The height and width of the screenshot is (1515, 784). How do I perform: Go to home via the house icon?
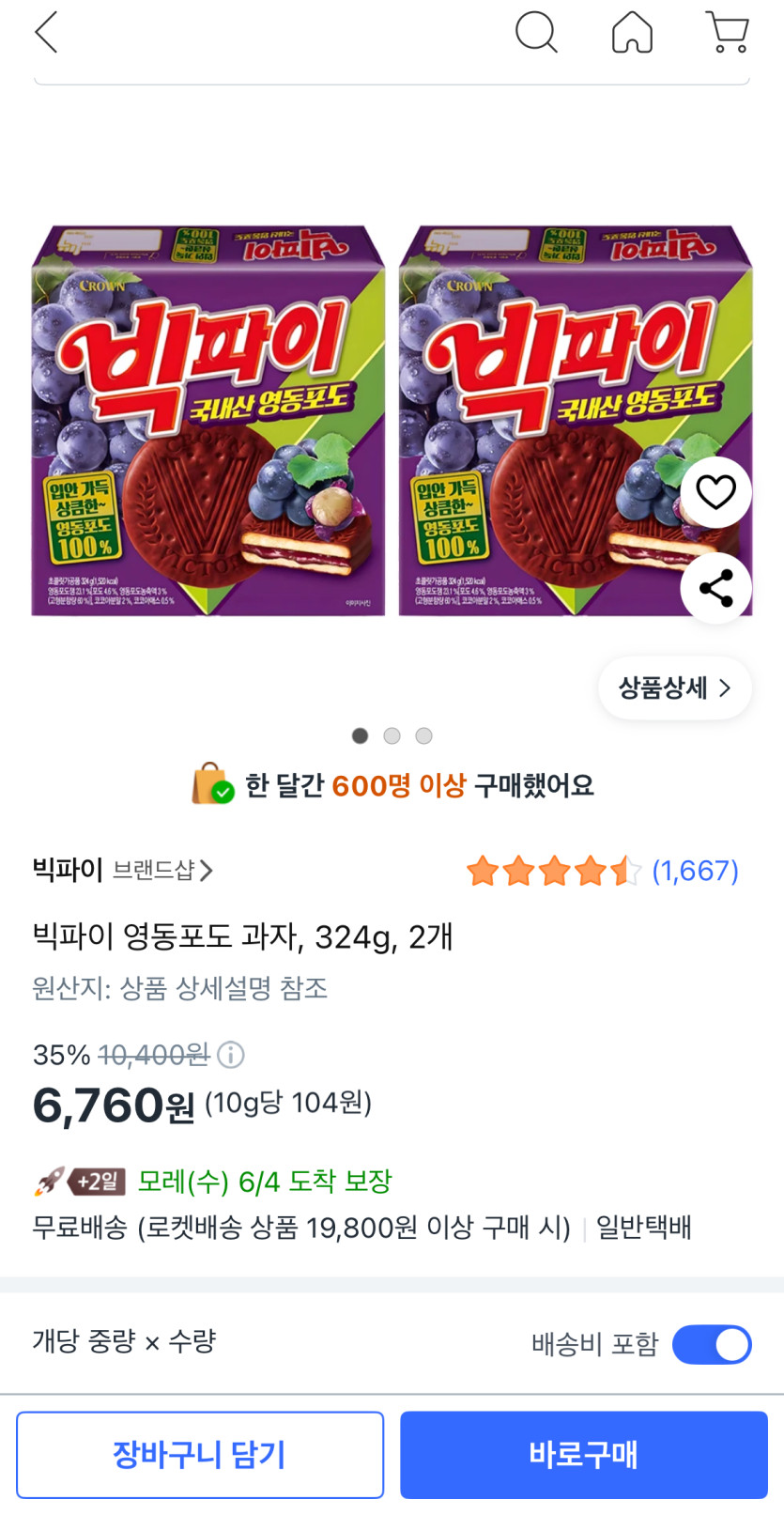(632, 33)
